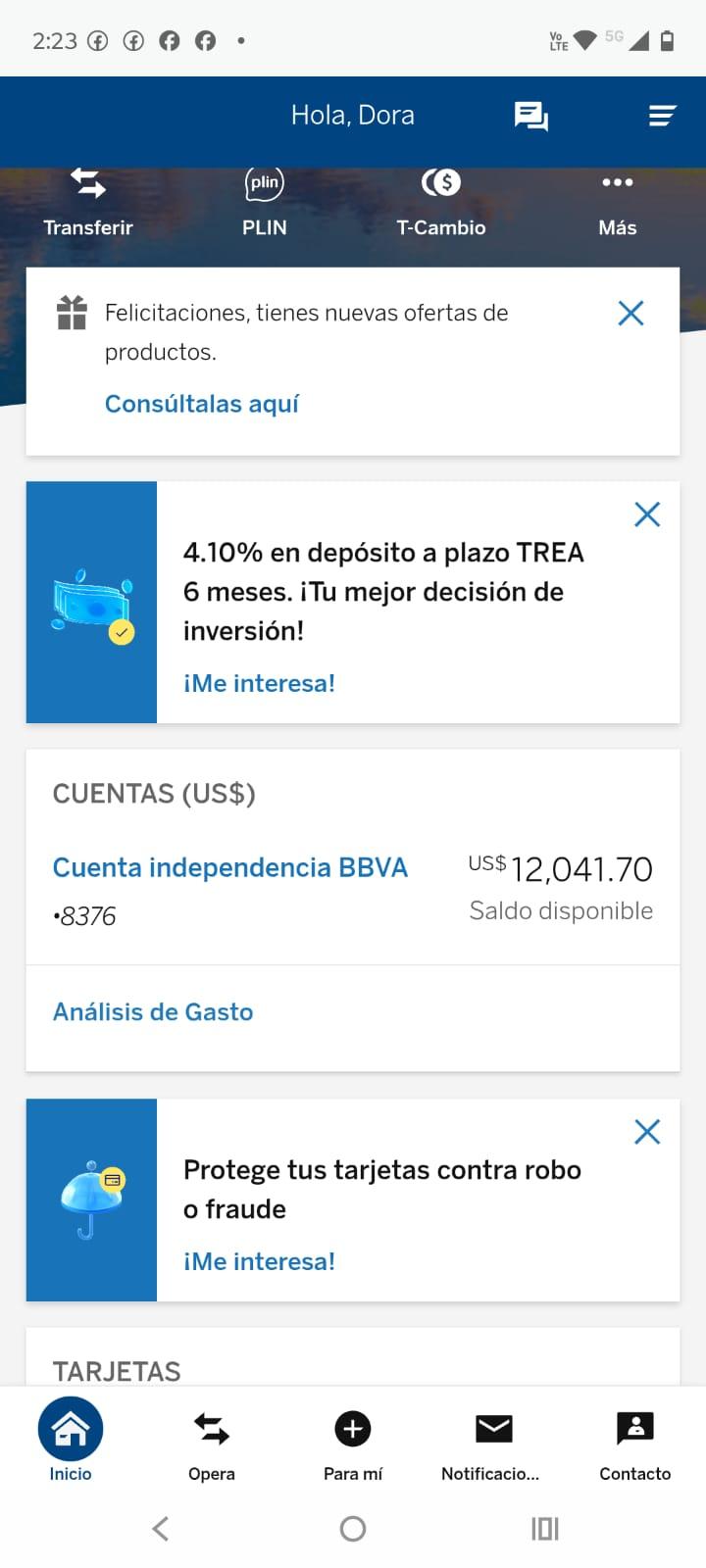Close the TREA deposit promotion
Image resolution: width=706 pixels, height=1568 pixels.
647,514
